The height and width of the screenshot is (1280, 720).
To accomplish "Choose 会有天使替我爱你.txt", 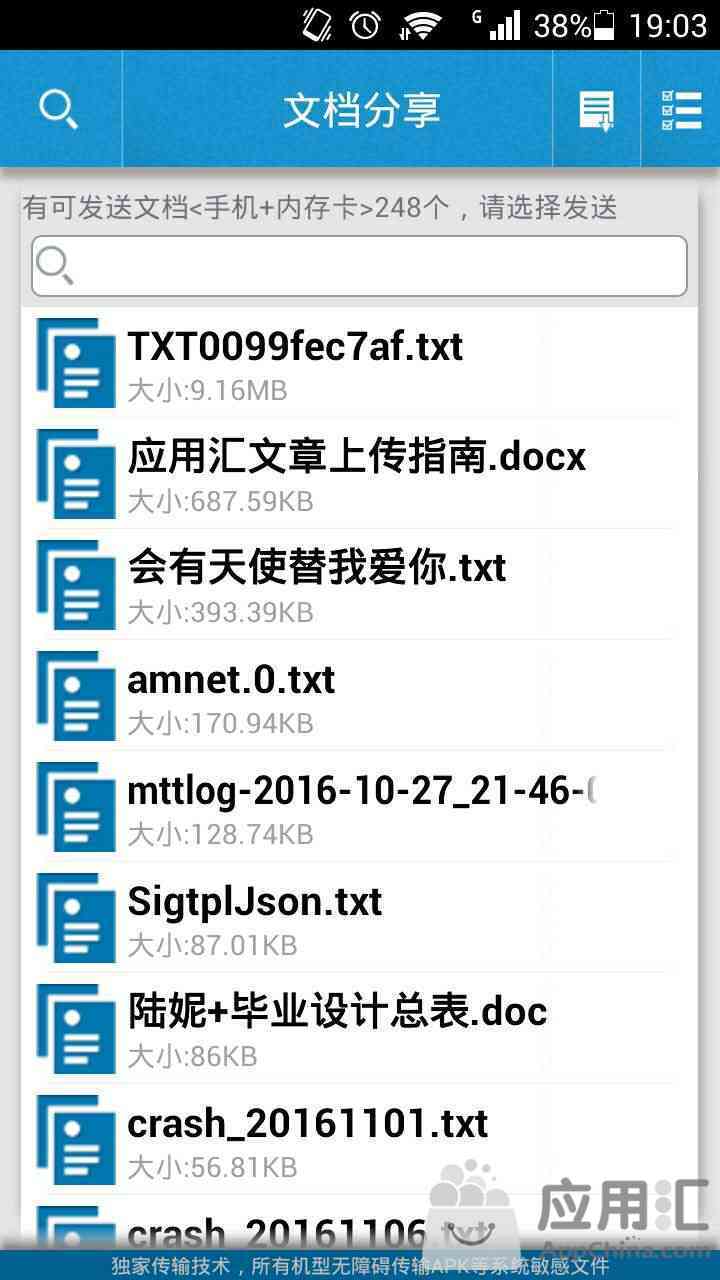I will [359, 585].
